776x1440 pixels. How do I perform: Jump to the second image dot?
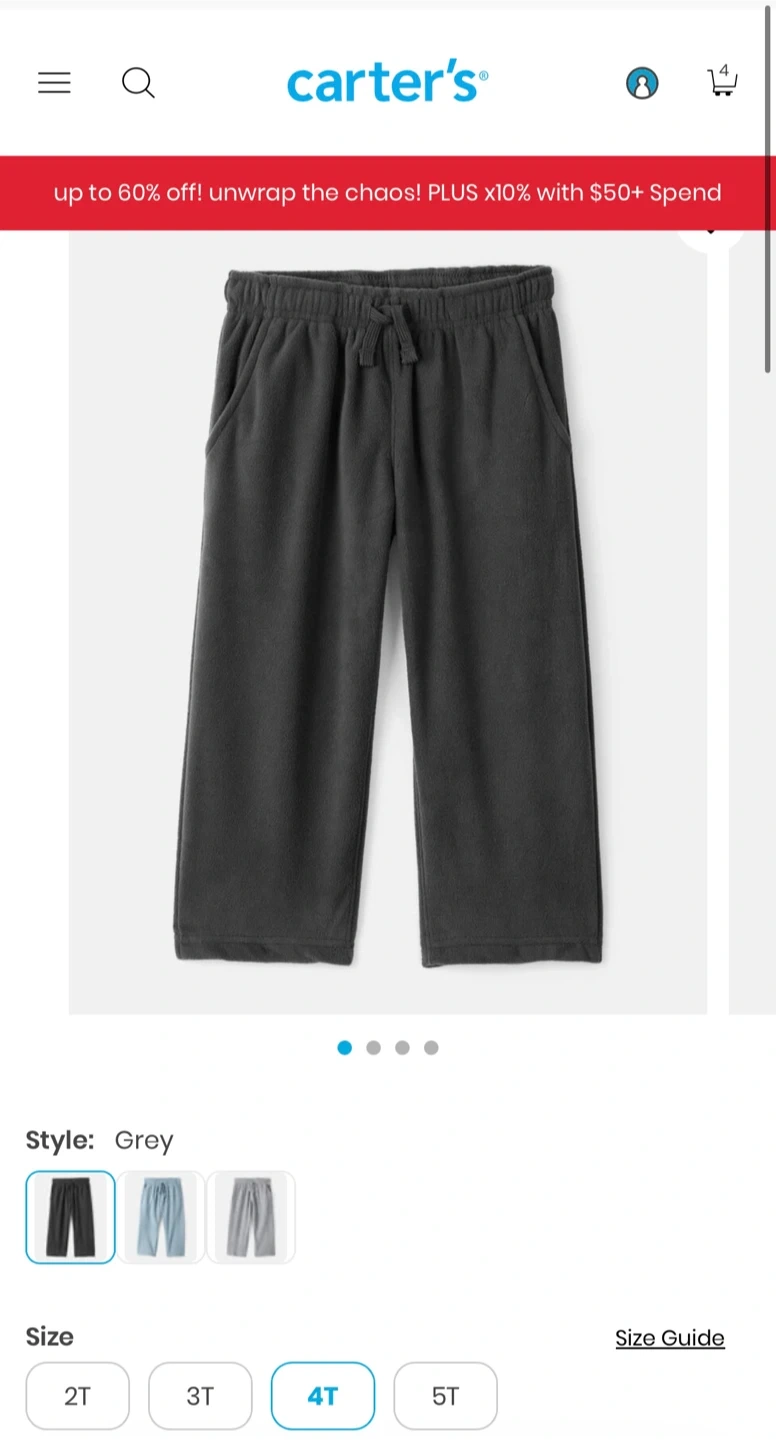[373, 1048]
